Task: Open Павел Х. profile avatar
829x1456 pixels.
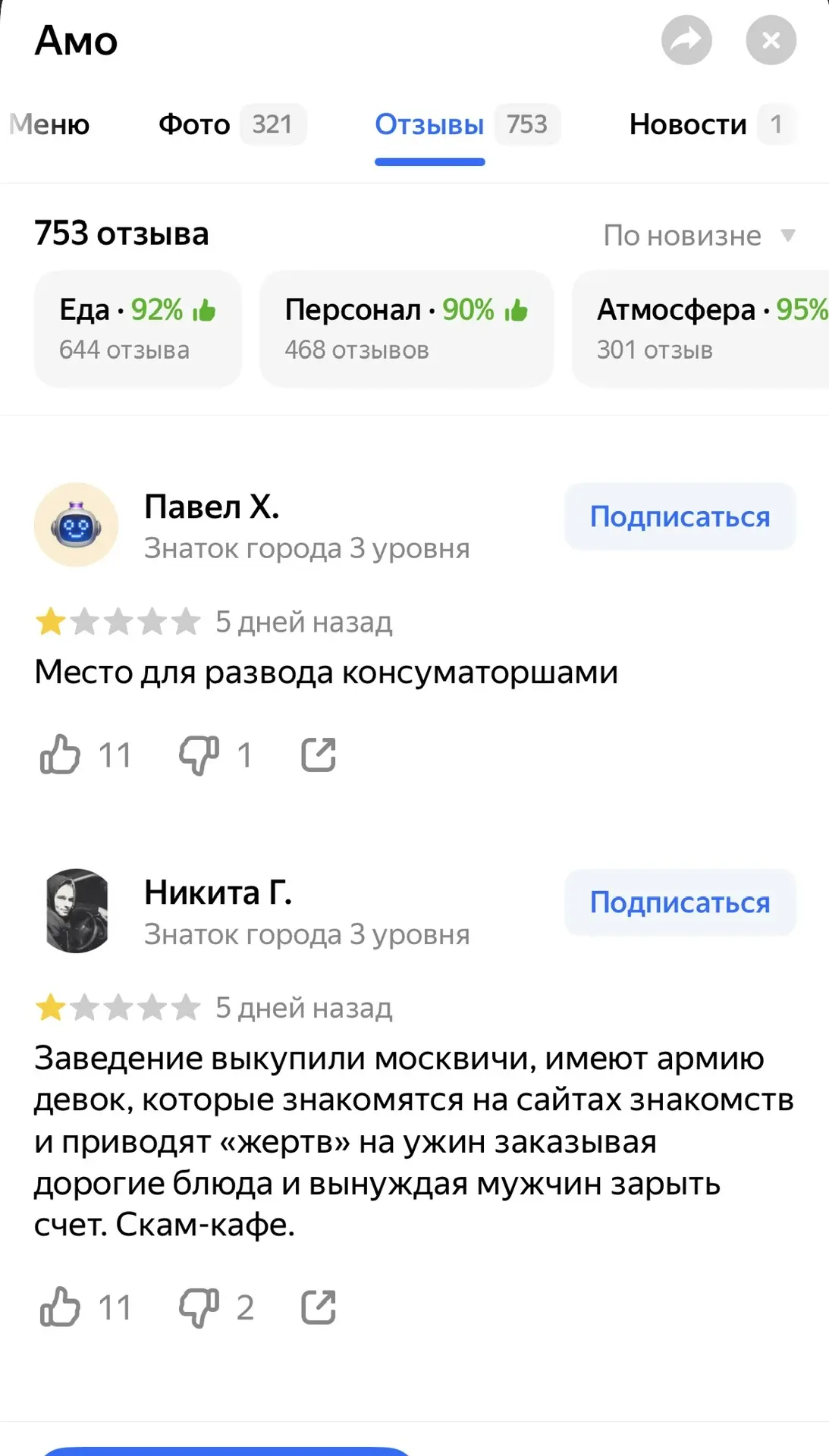Action: click(76, 525)
